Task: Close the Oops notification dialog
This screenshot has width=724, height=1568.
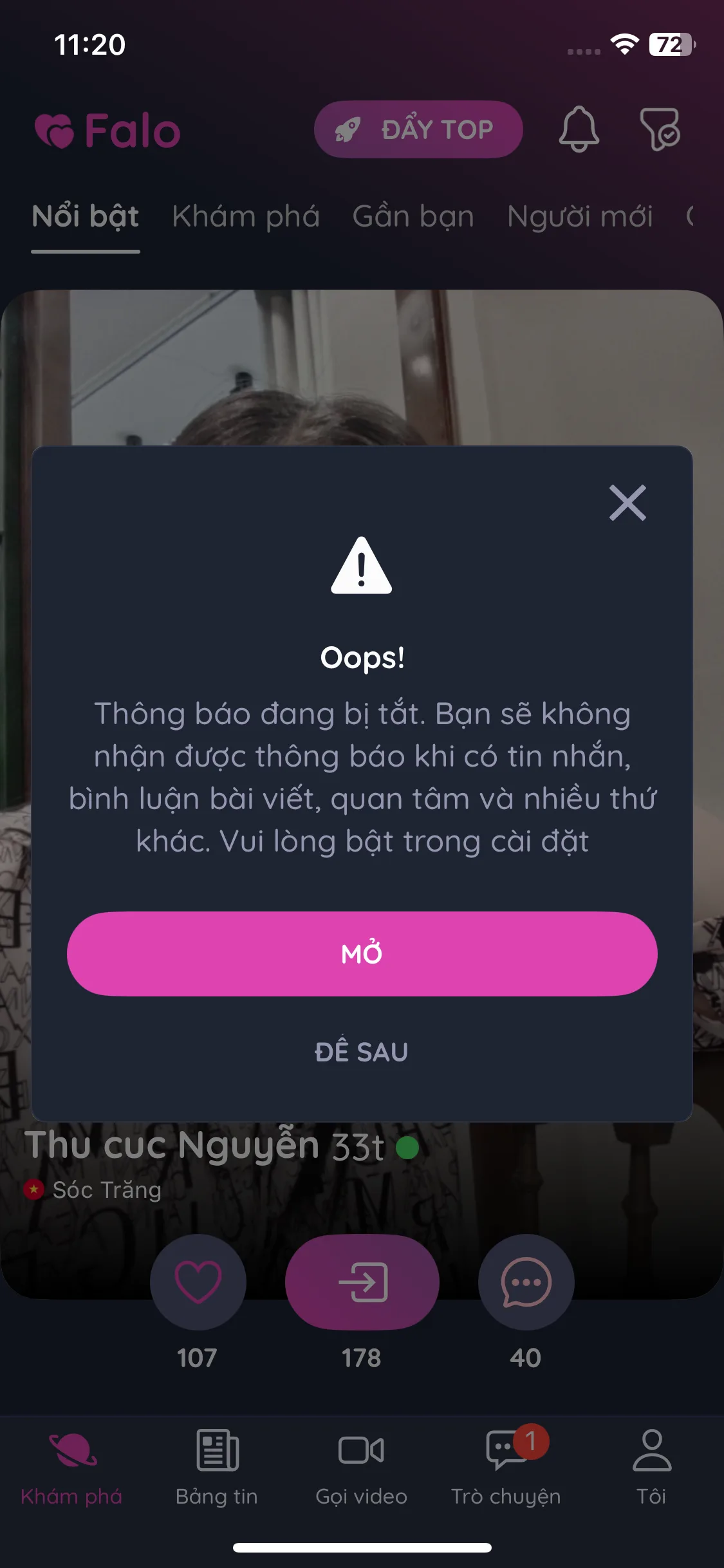Action: click(x=627, y=503)
